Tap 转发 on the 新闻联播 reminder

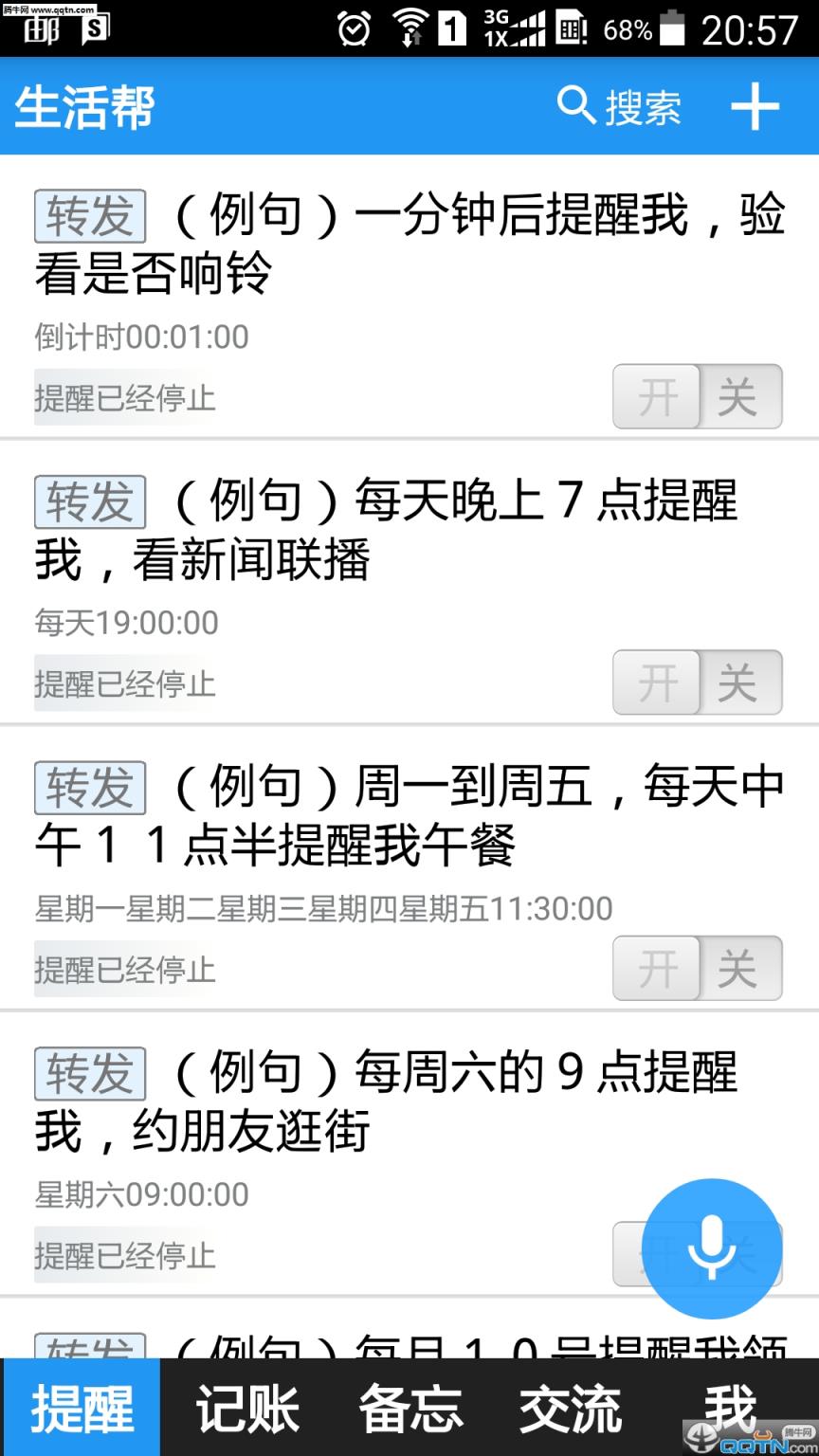point(90,502)
